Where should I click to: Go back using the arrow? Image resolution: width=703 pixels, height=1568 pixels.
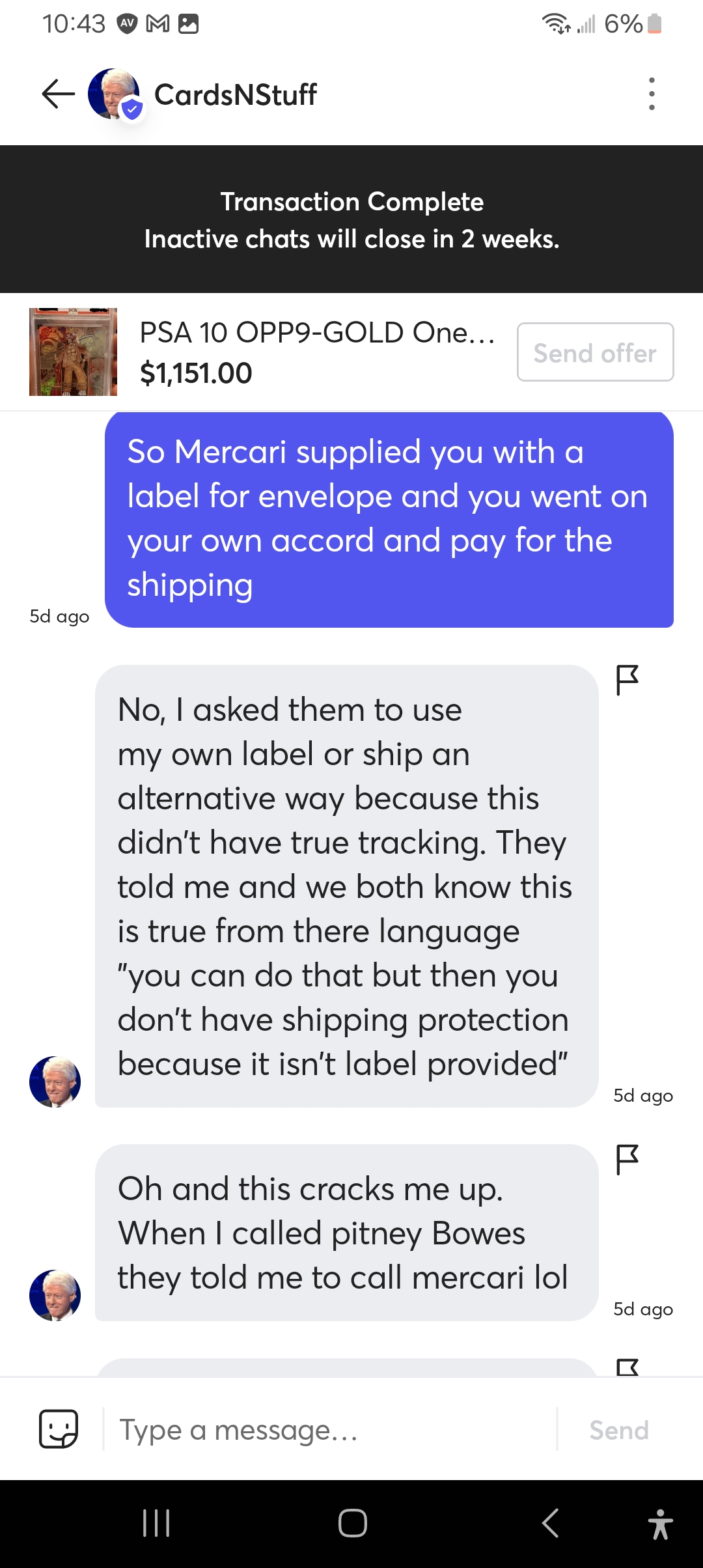point(59,94)
